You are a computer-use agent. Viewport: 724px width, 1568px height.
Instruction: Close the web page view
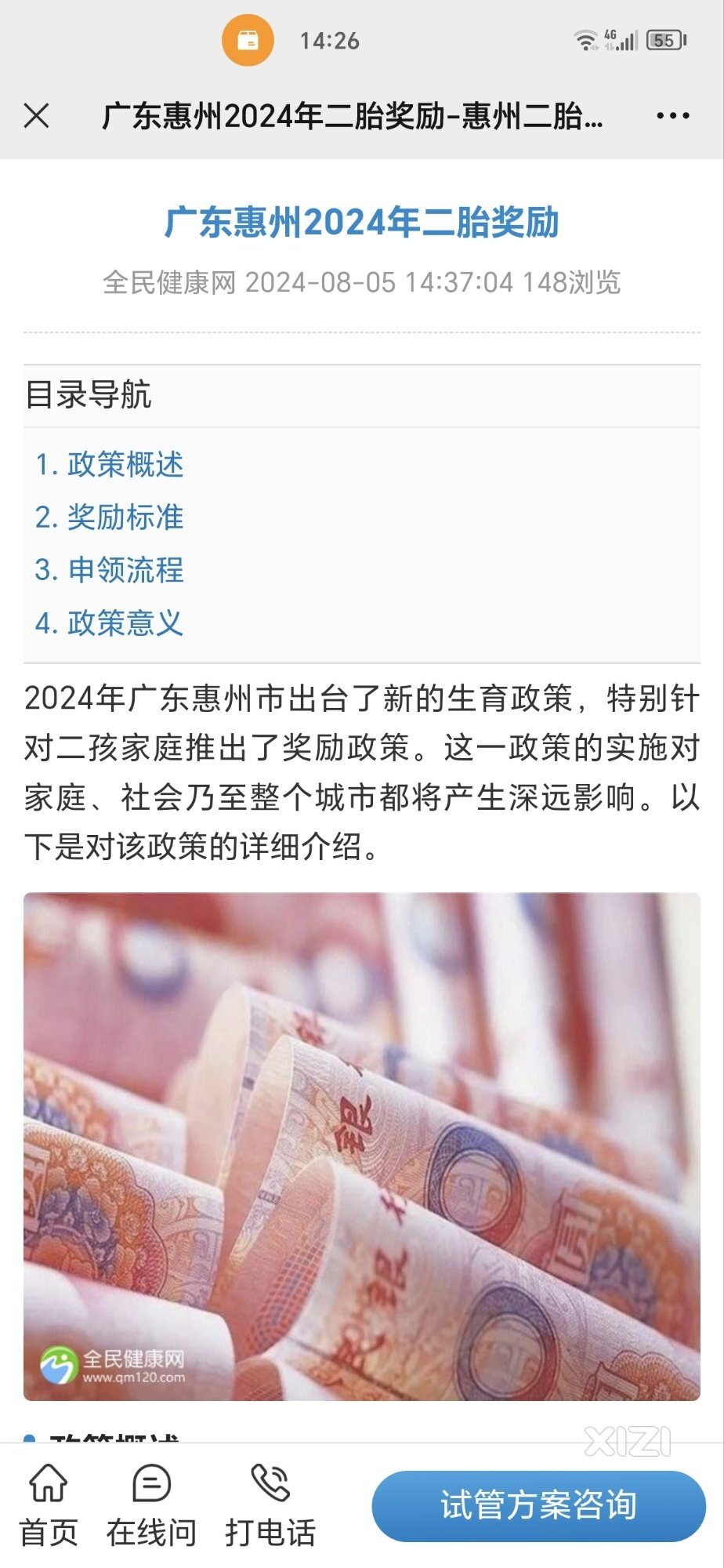point(37,116)
